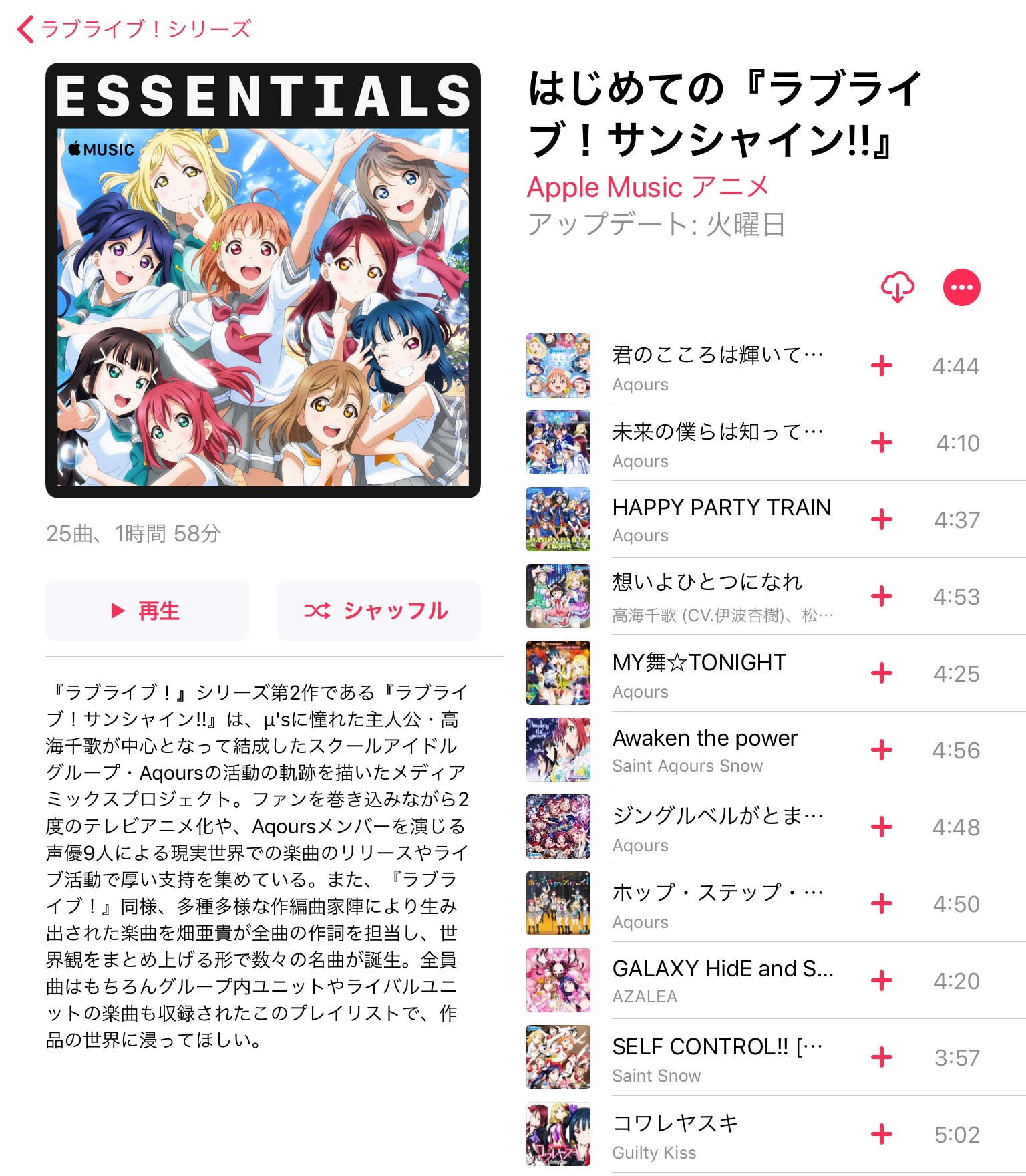Download the playlist via cloud icon
The width and height of the screenshot is (1026, 1176).
[x=897, y=287]
